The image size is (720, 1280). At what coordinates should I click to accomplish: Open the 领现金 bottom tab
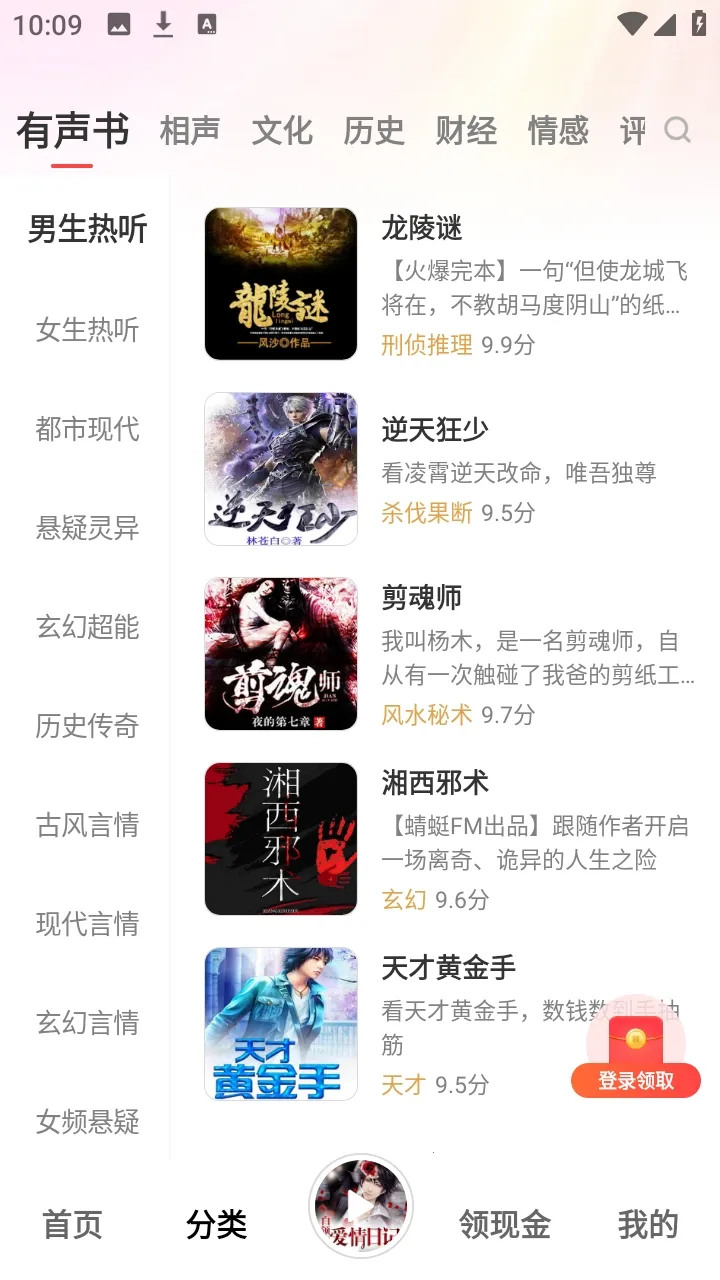(x=505, y=1224)
